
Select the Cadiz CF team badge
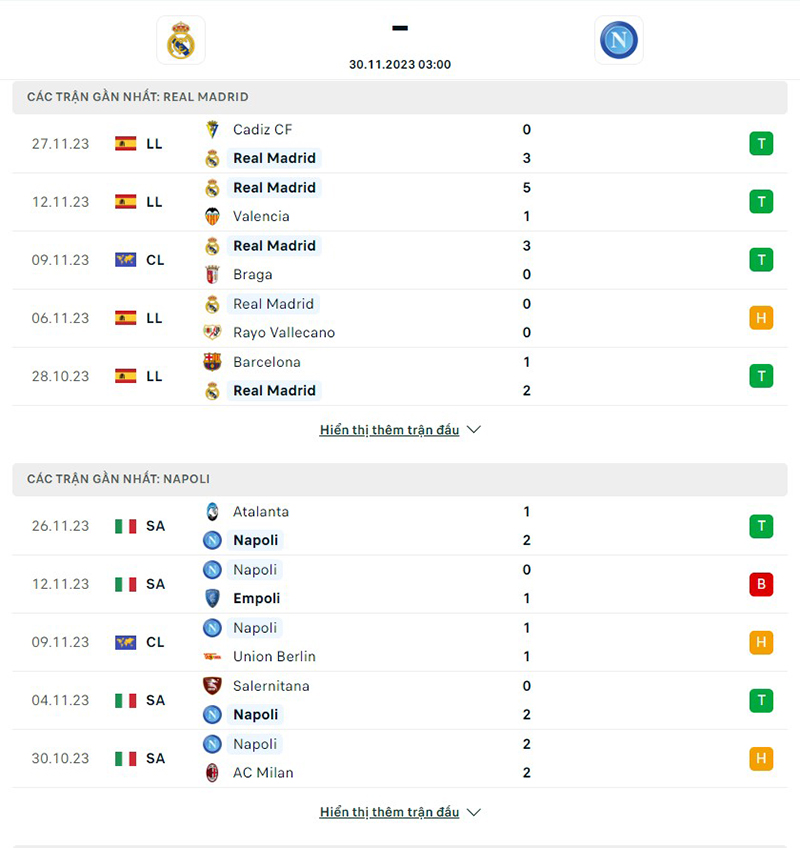(213, 129)
